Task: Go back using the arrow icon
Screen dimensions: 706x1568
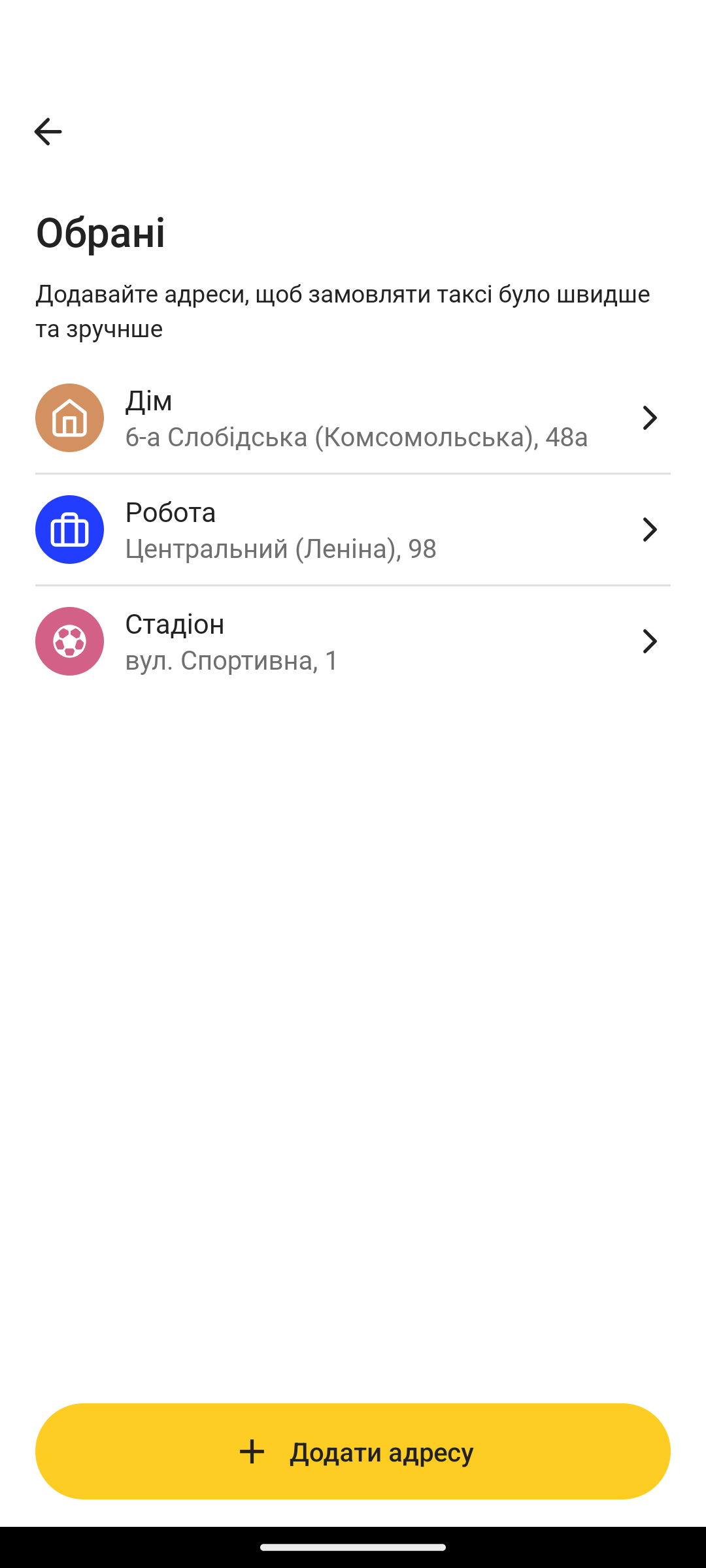Action: pos(48,132)
